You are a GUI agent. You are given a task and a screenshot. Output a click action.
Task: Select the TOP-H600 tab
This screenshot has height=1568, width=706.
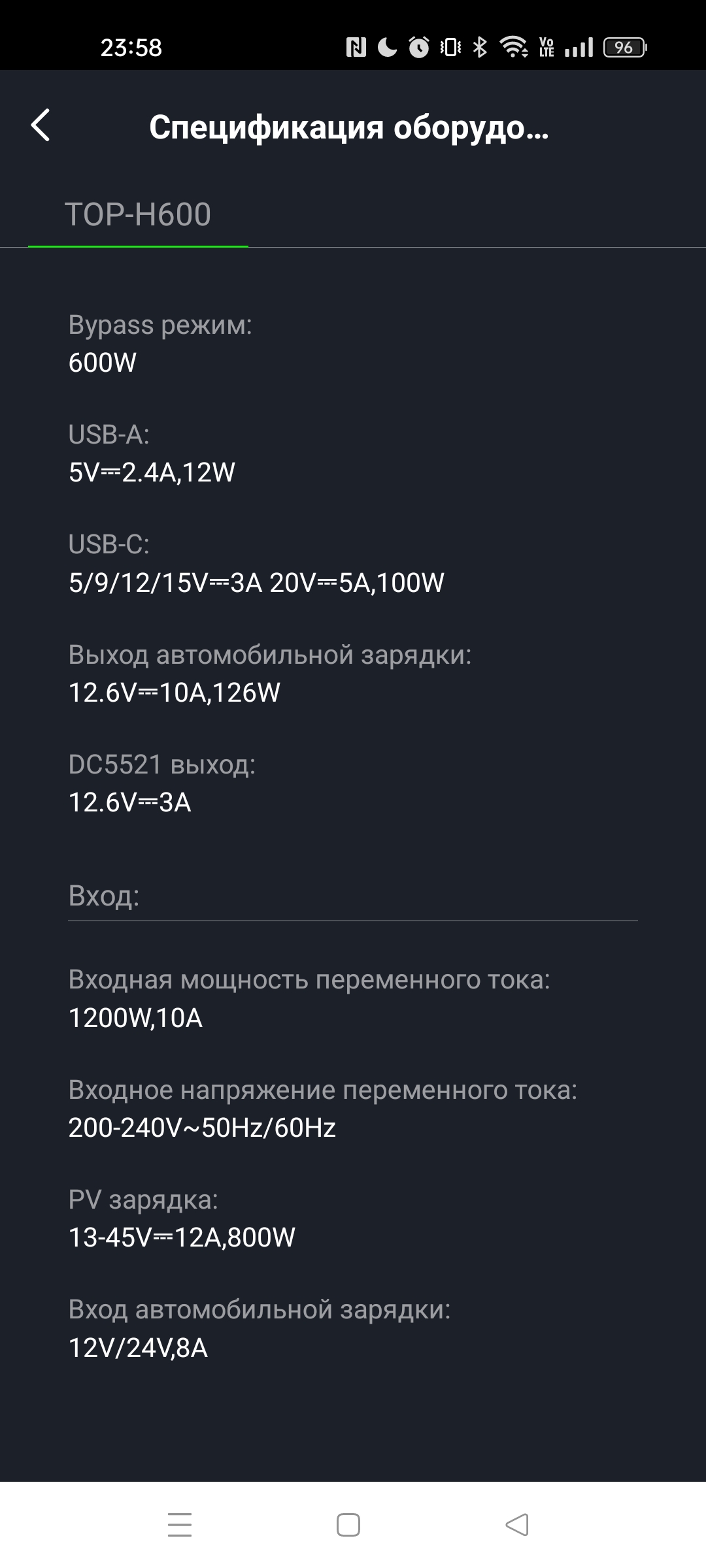tap(138, 215)
